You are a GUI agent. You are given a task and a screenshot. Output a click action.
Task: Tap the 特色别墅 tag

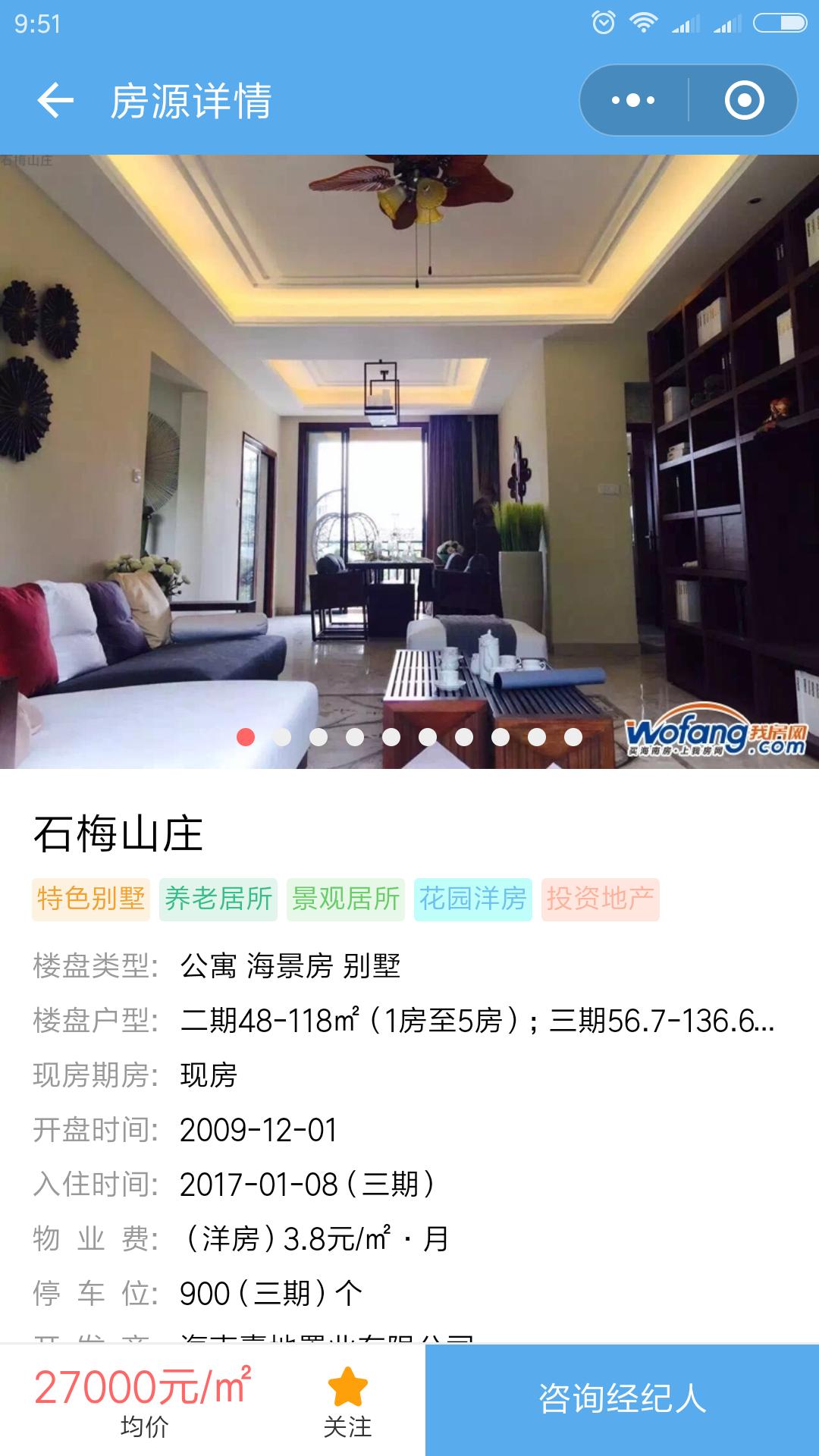tap(91, 899)
